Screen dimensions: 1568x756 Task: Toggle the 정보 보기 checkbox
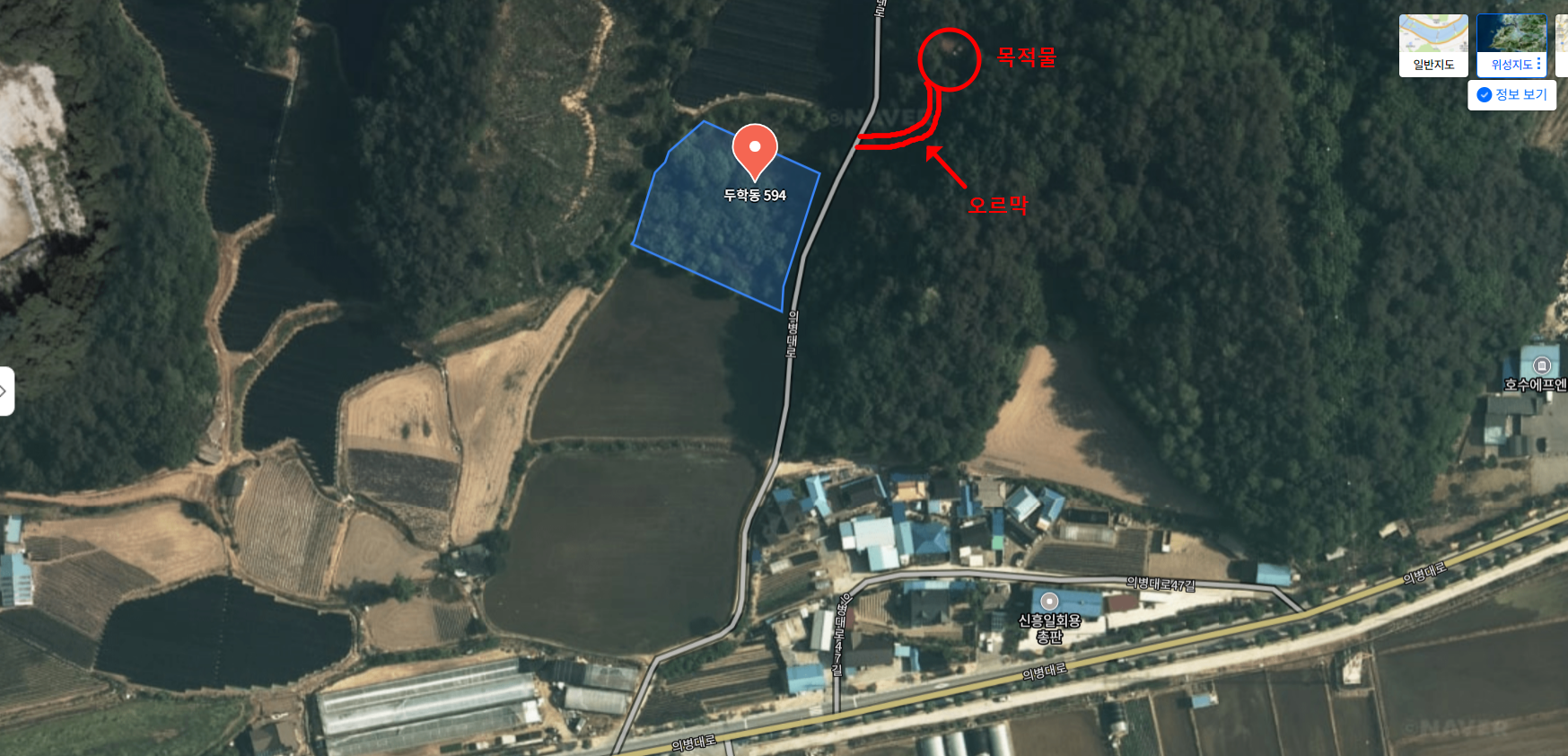1485,94
